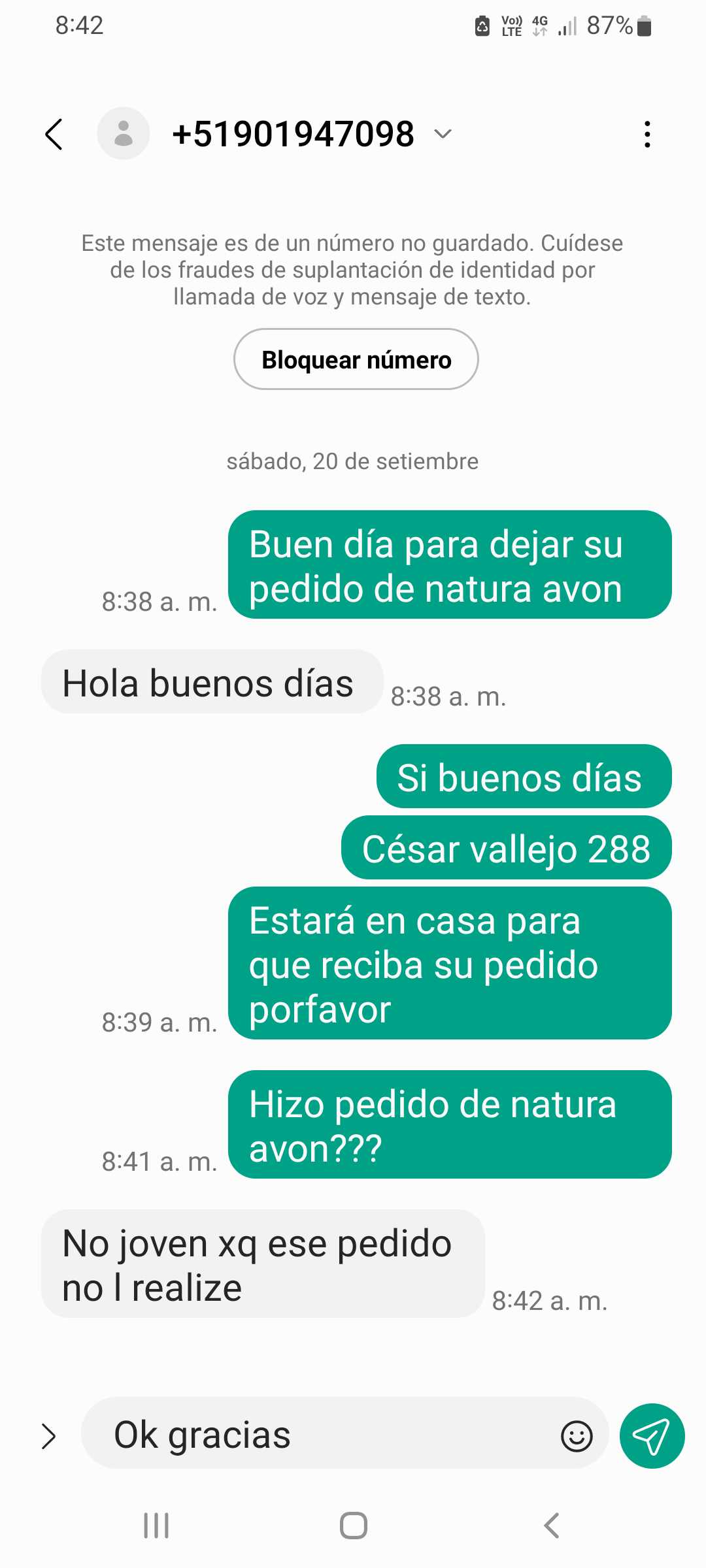Expand the +51901947098 contact details chevron

(x=443, y=134)
